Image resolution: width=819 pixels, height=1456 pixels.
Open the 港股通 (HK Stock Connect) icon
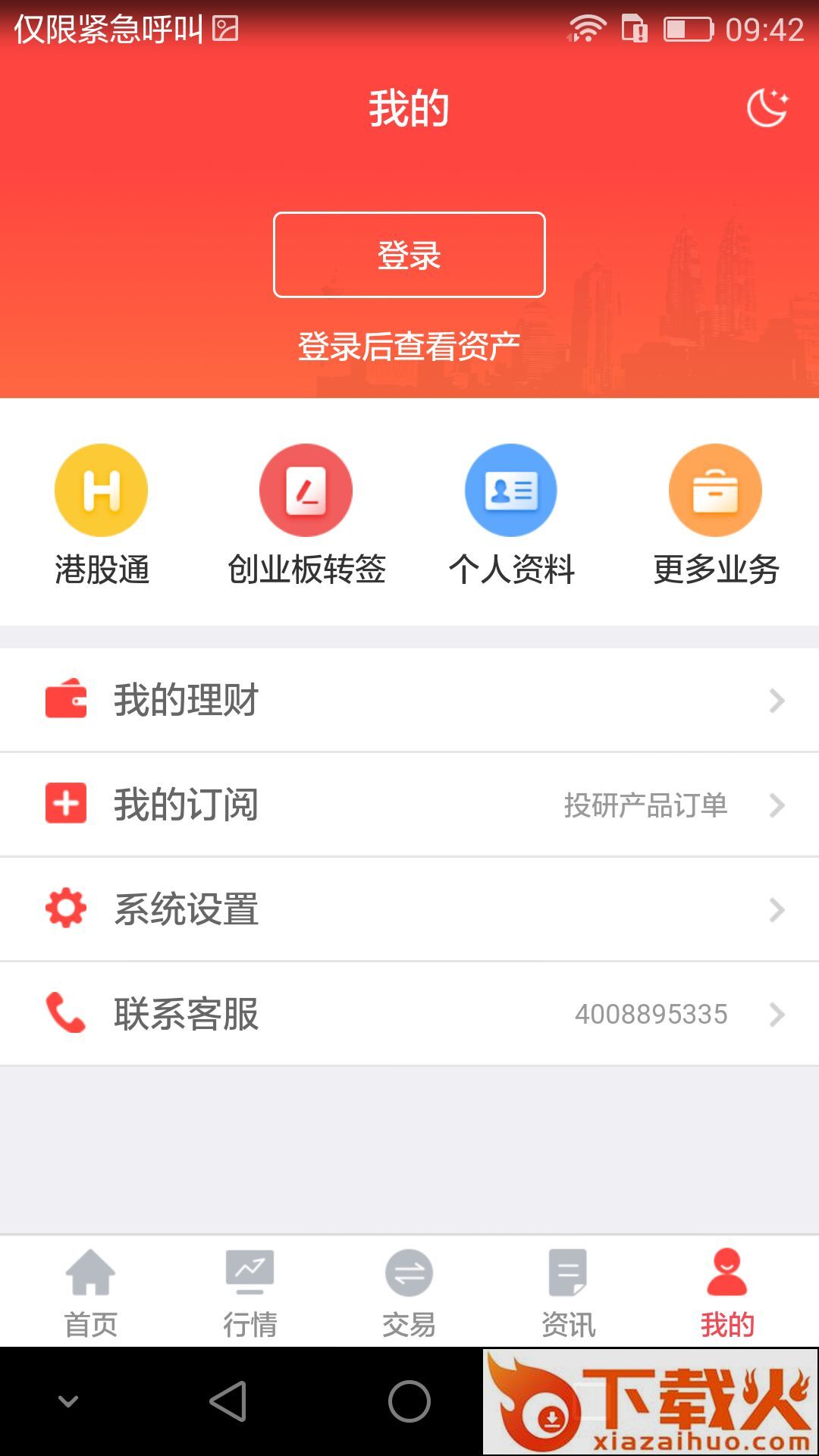click(101, 490)
